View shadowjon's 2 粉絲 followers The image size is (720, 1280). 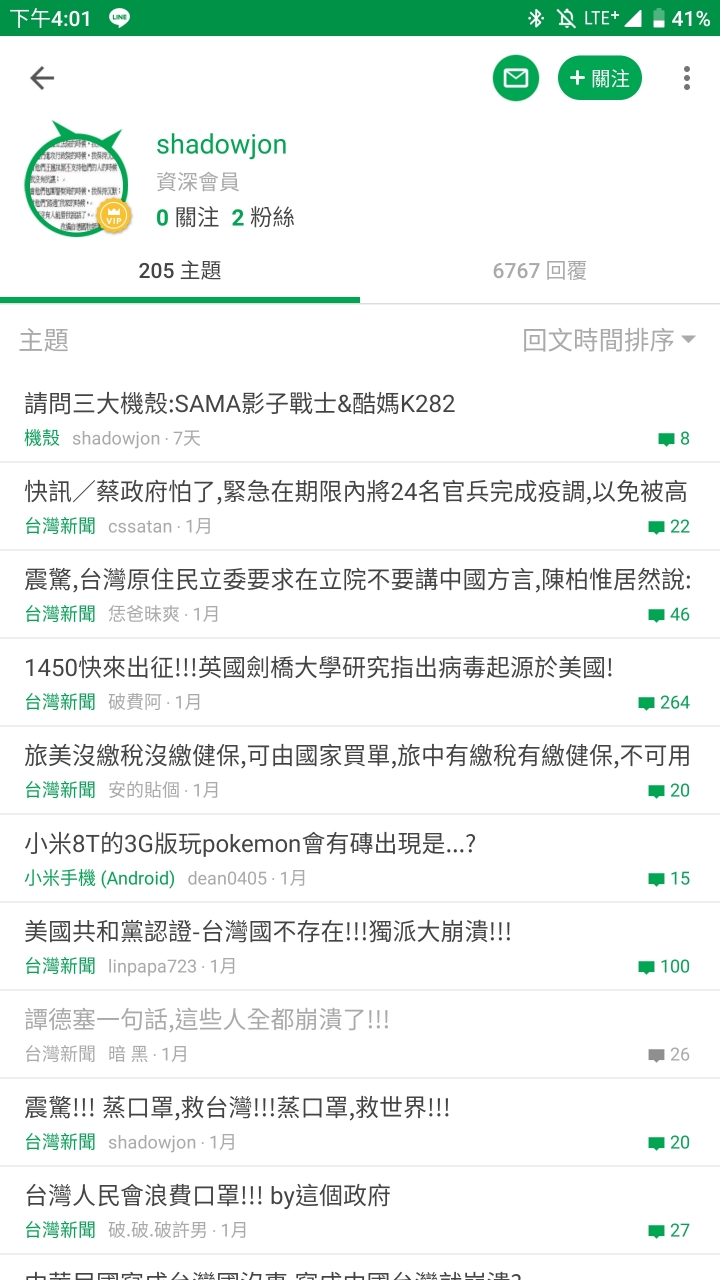coord(263,217)
